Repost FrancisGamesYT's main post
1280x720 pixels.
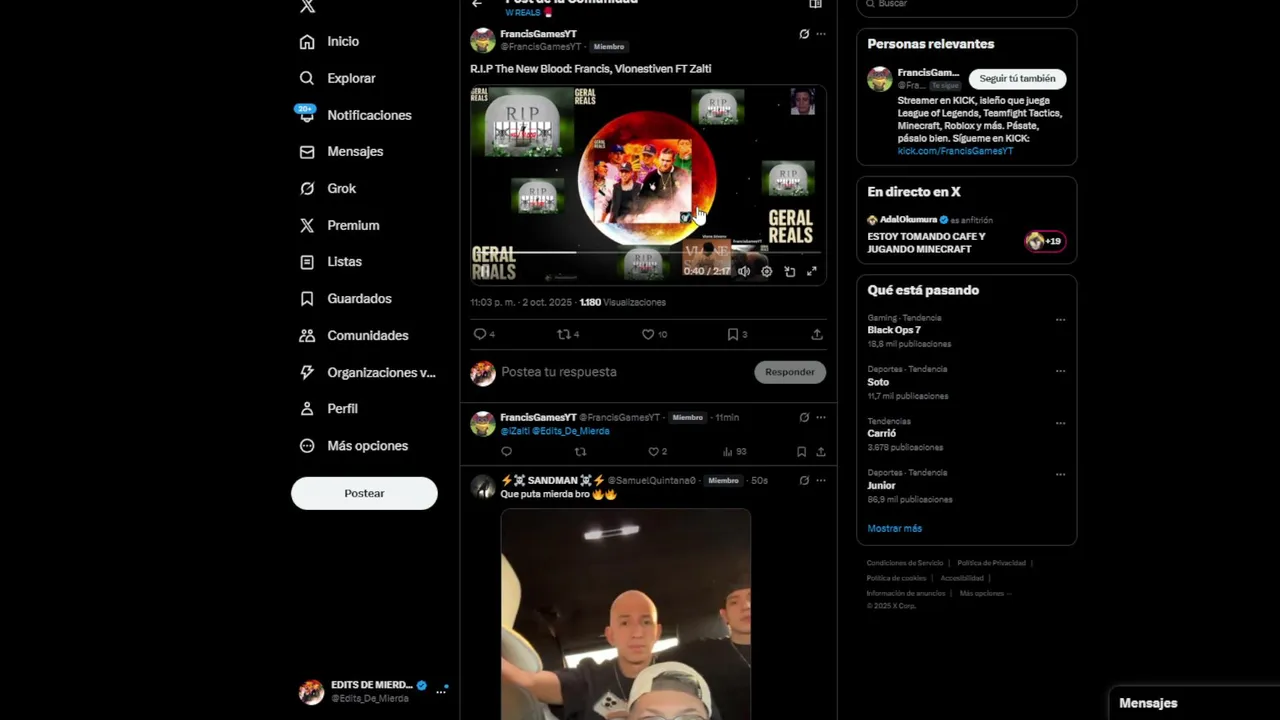[563, 334]
